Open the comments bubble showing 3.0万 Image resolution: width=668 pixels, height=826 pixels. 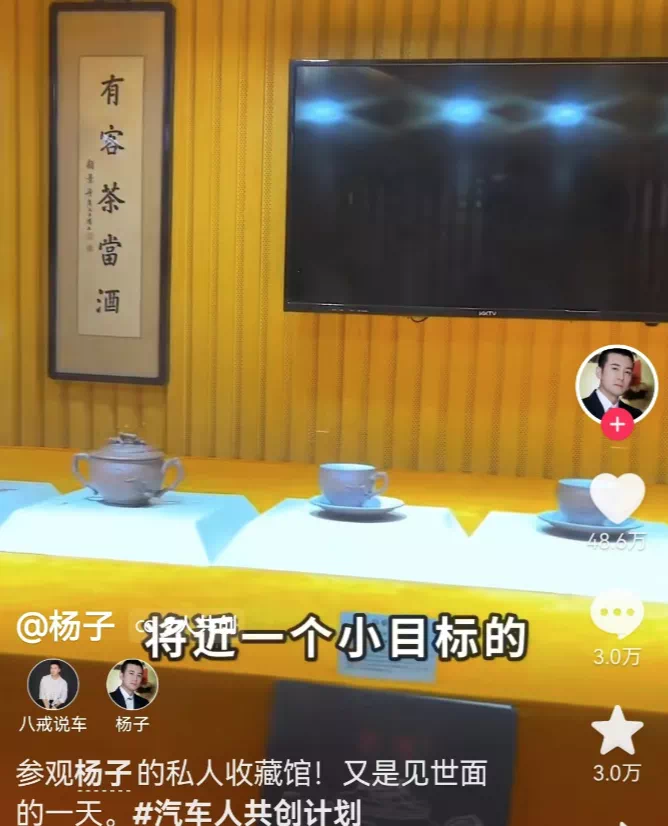tap(617, 614)
